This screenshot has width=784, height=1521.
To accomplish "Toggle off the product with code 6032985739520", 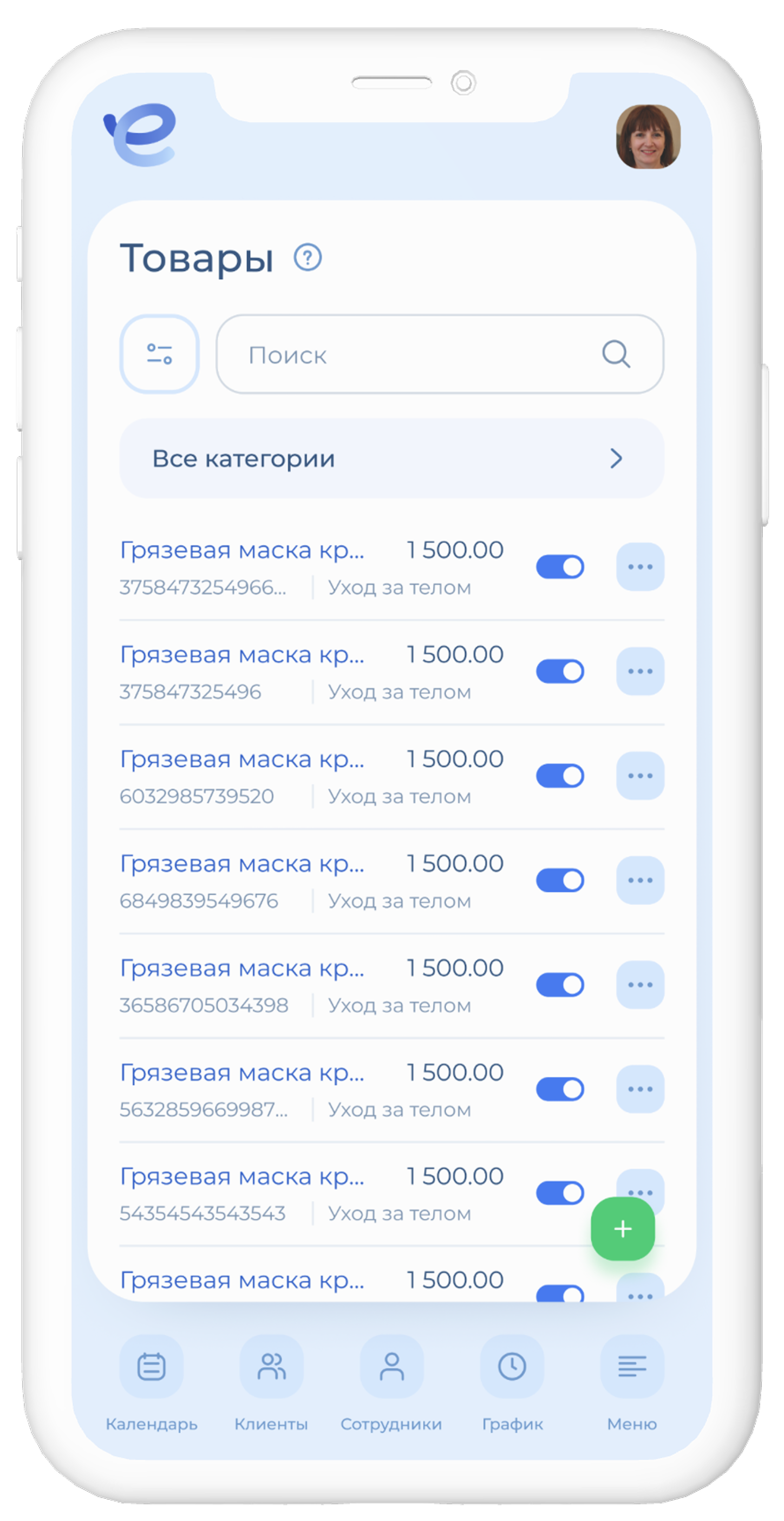I will coord(560,775).
